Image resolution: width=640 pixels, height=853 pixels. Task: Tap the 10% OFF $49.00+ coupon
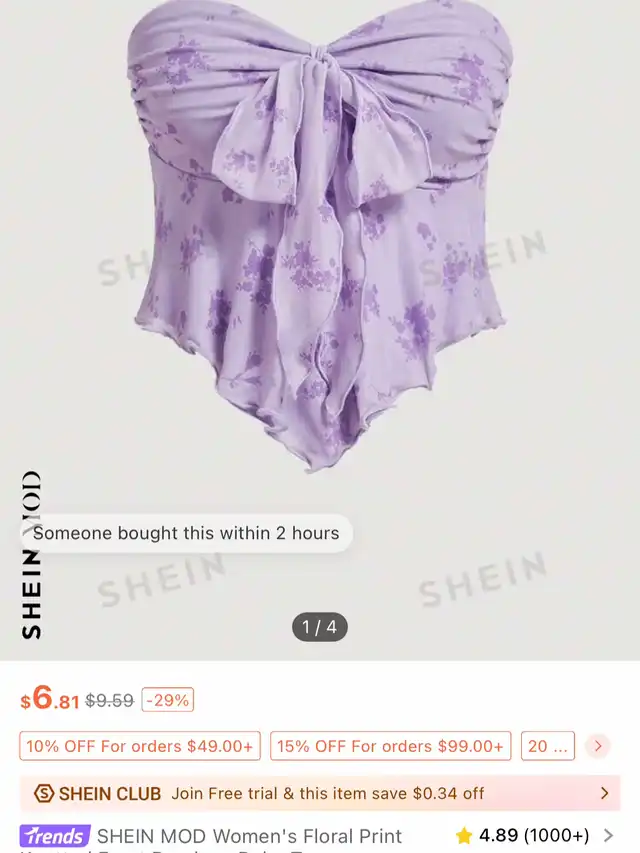(140, 746)
